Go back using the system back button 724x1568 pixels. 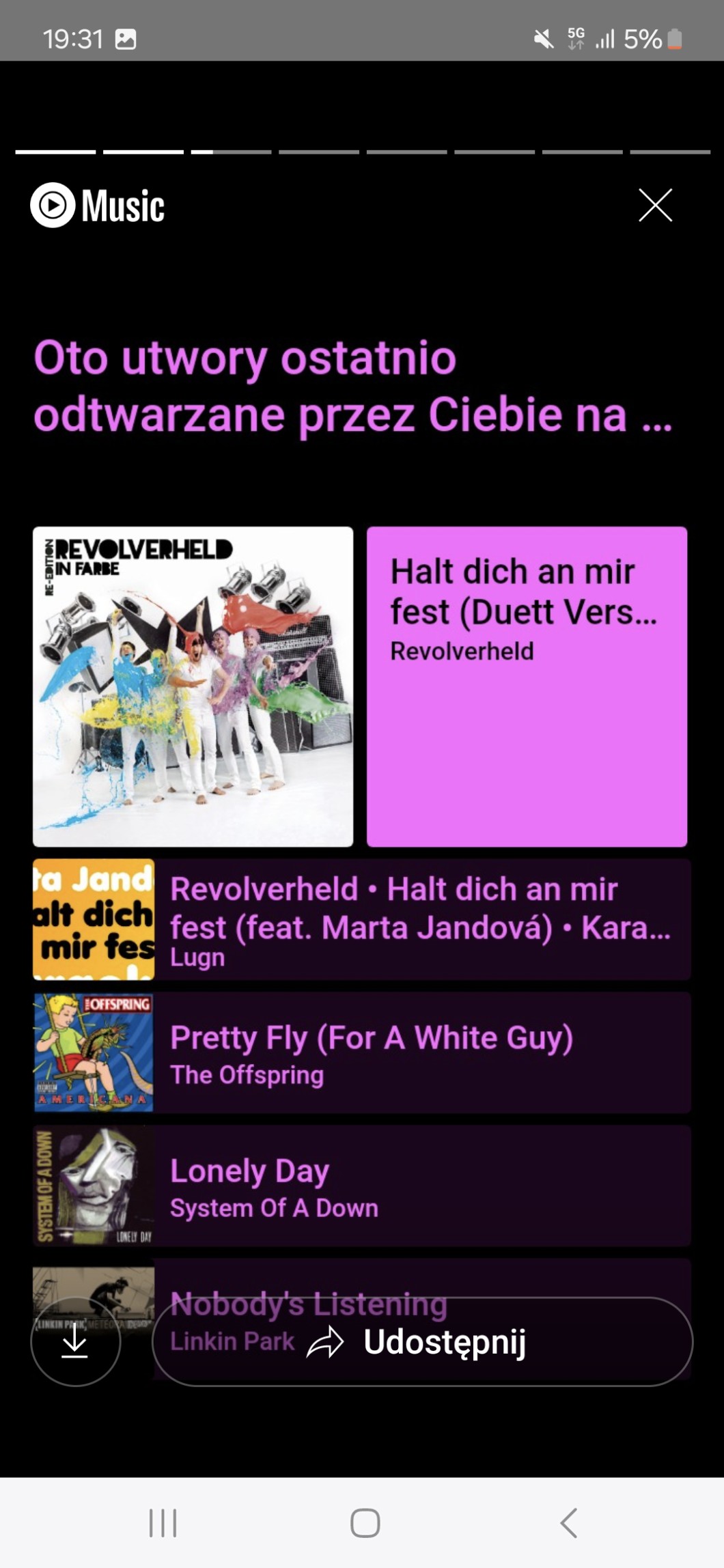click(568, 1523)
